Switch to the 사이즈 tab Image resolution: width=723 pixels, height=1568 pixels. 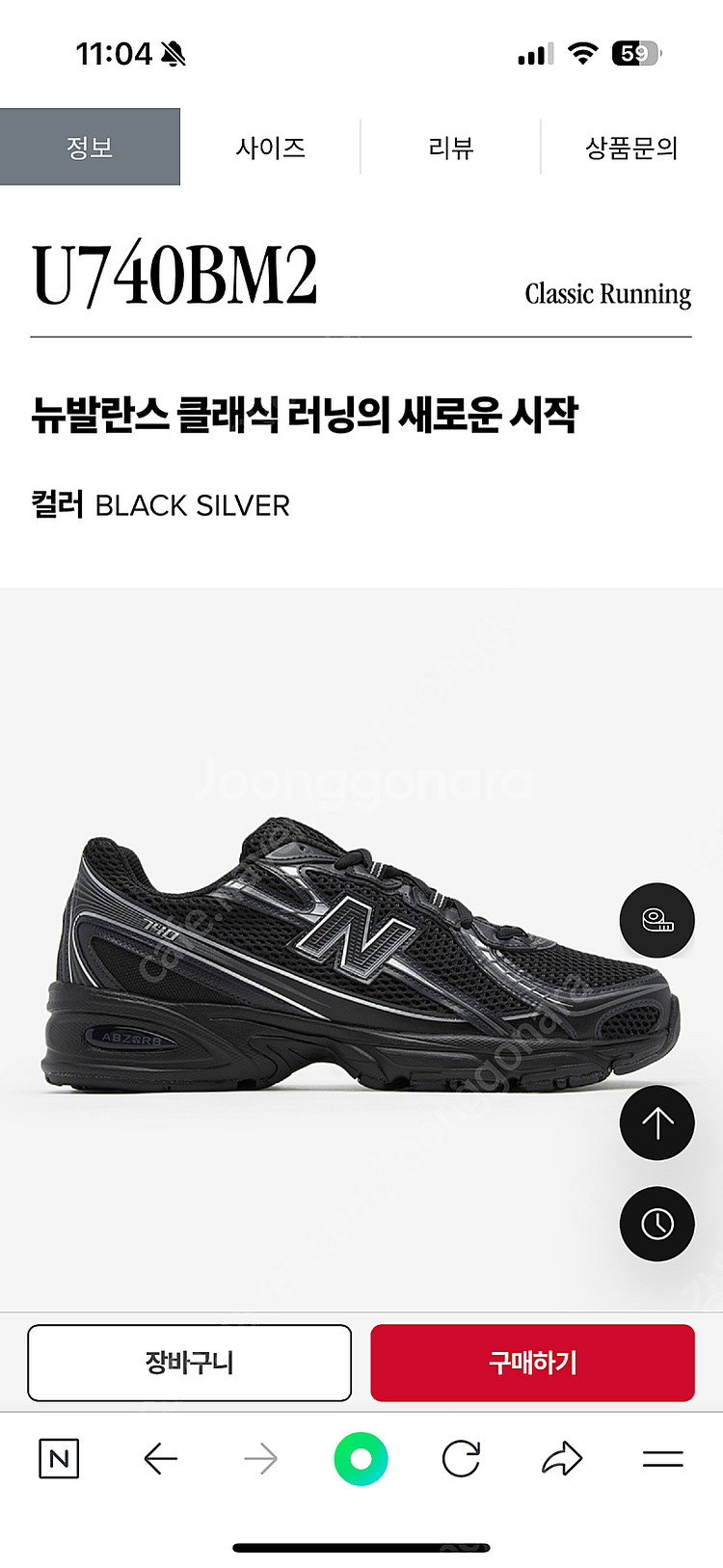271,147
